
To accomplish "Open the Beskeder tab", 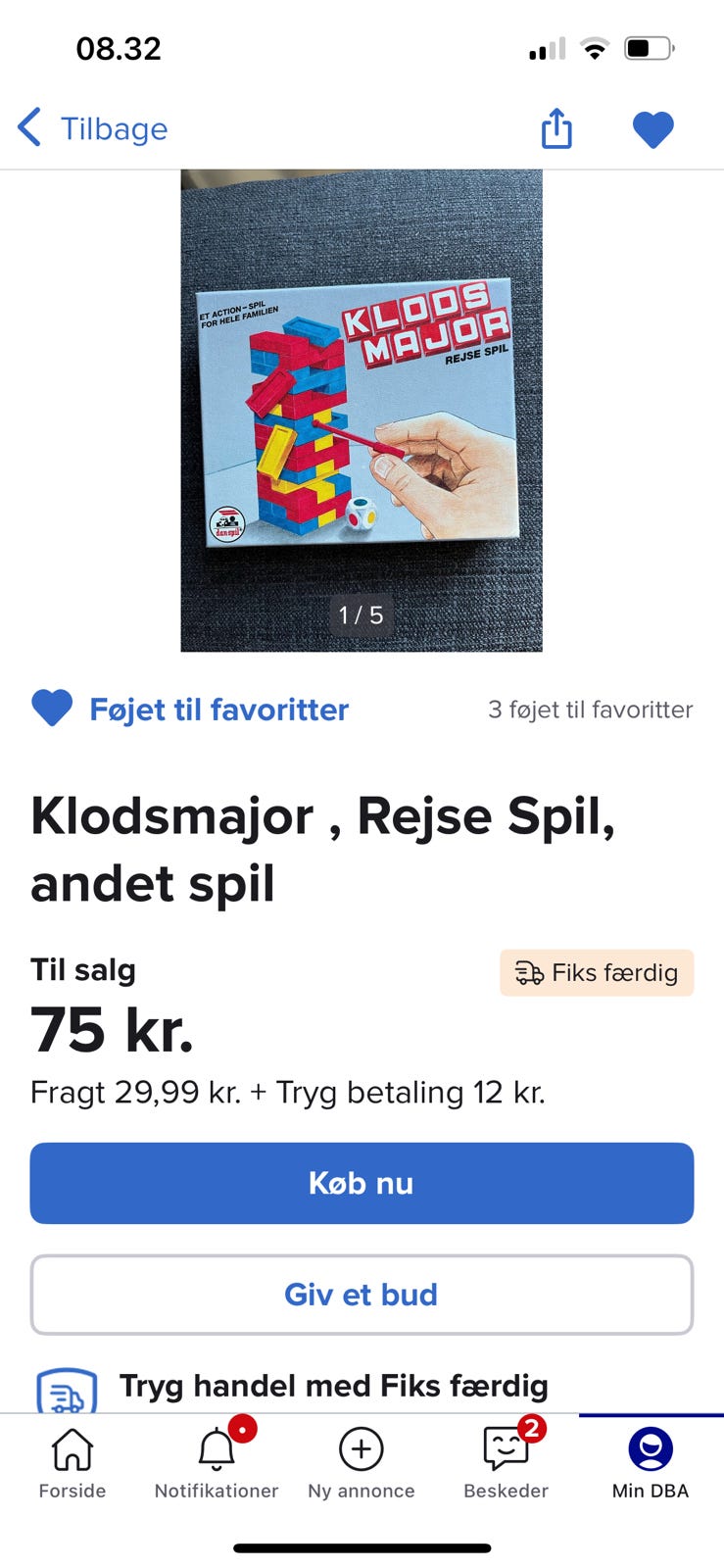I will (506, 1463).
